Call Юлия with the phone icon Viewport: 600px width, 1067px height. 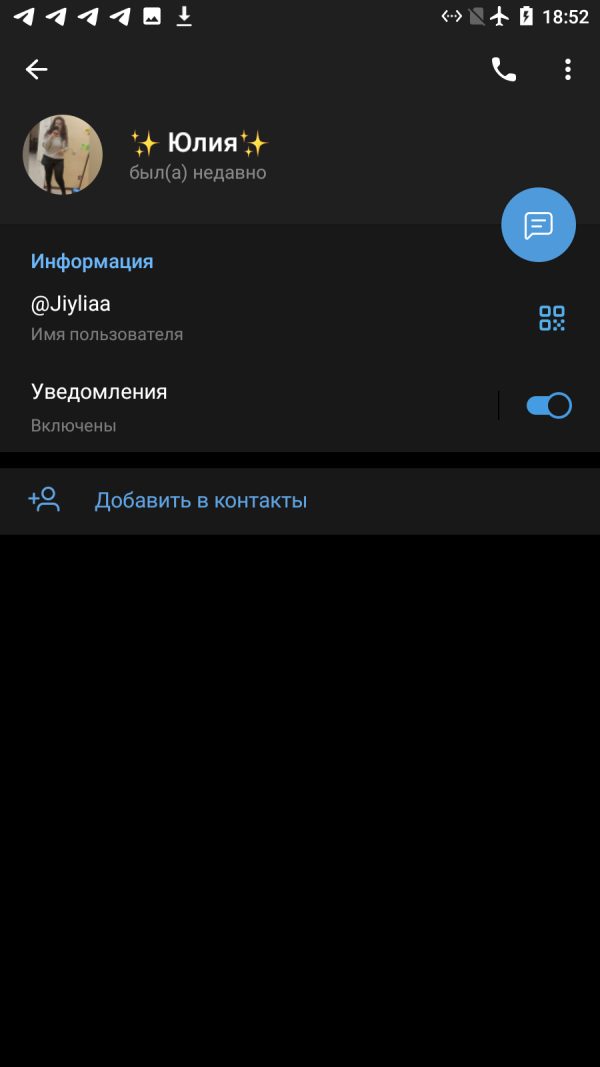pos(503,69)
